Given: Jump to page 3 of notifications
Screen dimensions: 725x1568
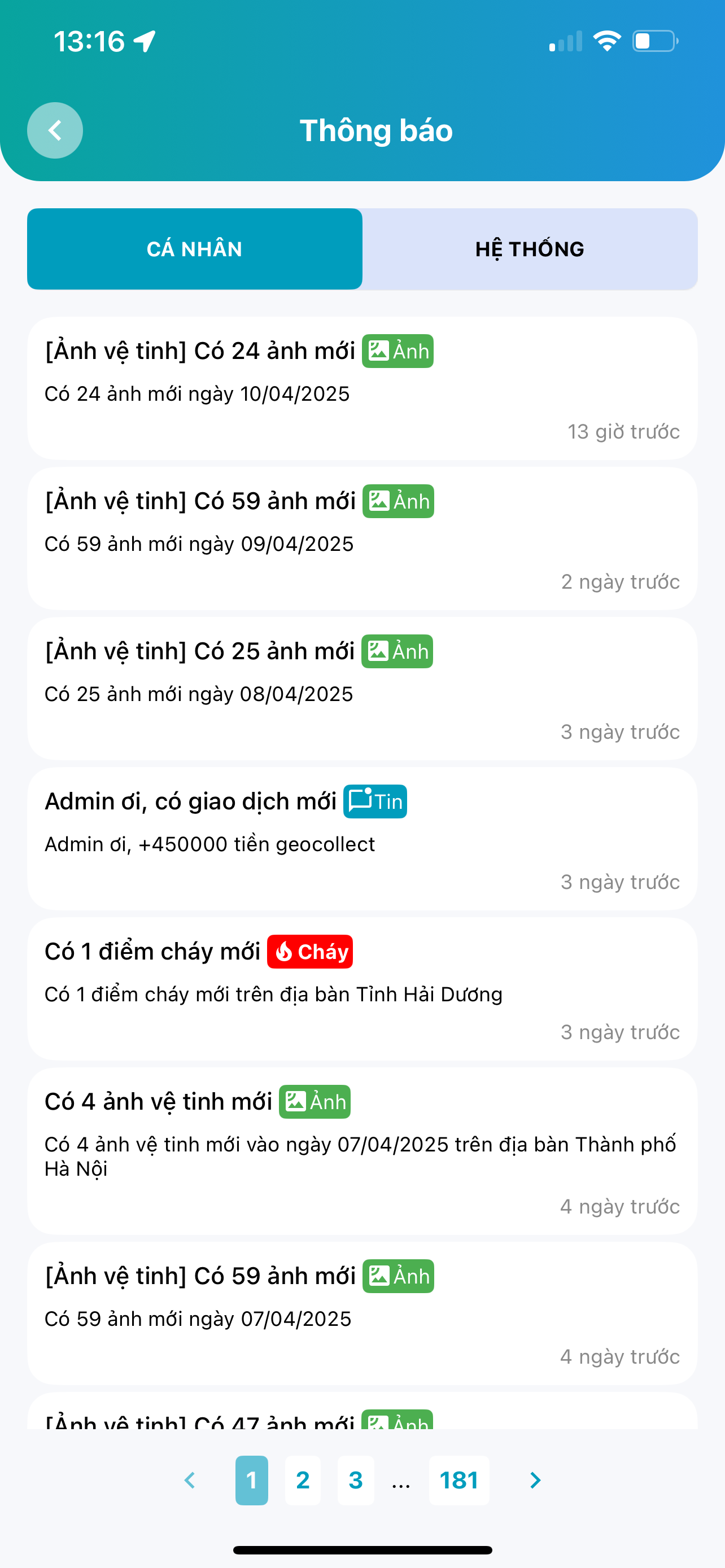Looking at the screenshot, I should (356, 1480).
